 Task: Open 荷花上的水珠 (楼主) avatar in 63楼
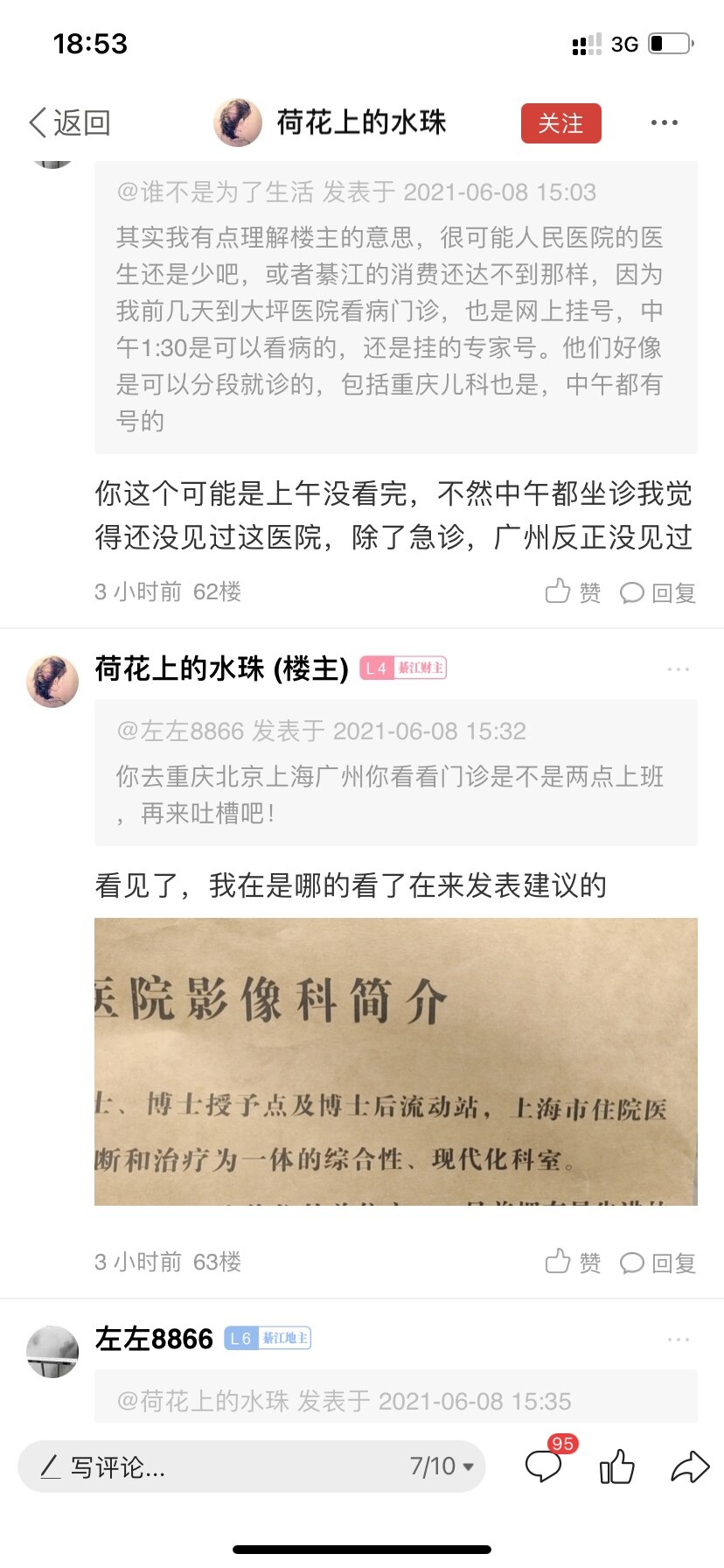pos(52,680)
